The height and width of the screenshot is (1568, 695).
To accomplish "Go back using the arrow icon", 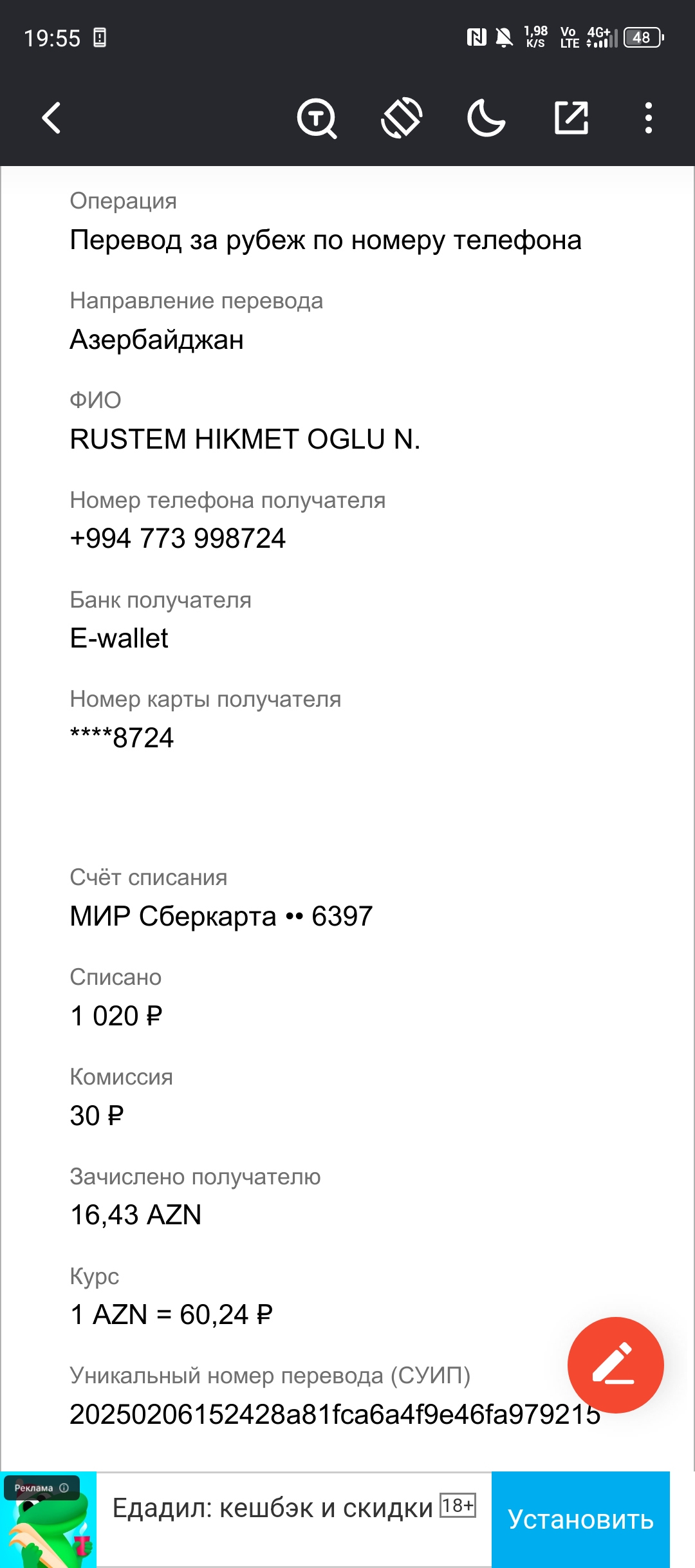I will [x=51, y=118].
